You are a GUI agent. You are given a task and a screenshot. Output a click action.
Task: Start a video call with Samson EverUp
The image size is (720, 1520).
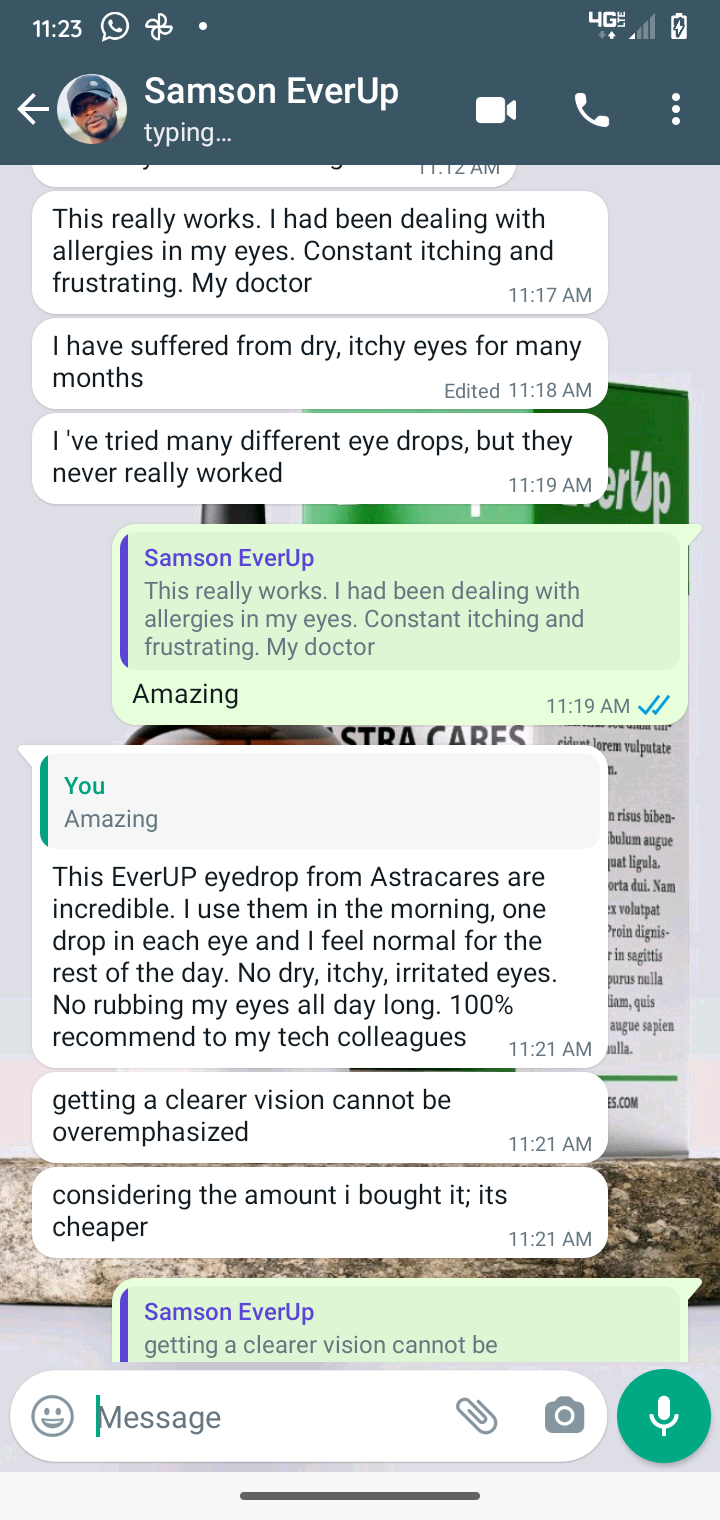[x=496, y=110]
